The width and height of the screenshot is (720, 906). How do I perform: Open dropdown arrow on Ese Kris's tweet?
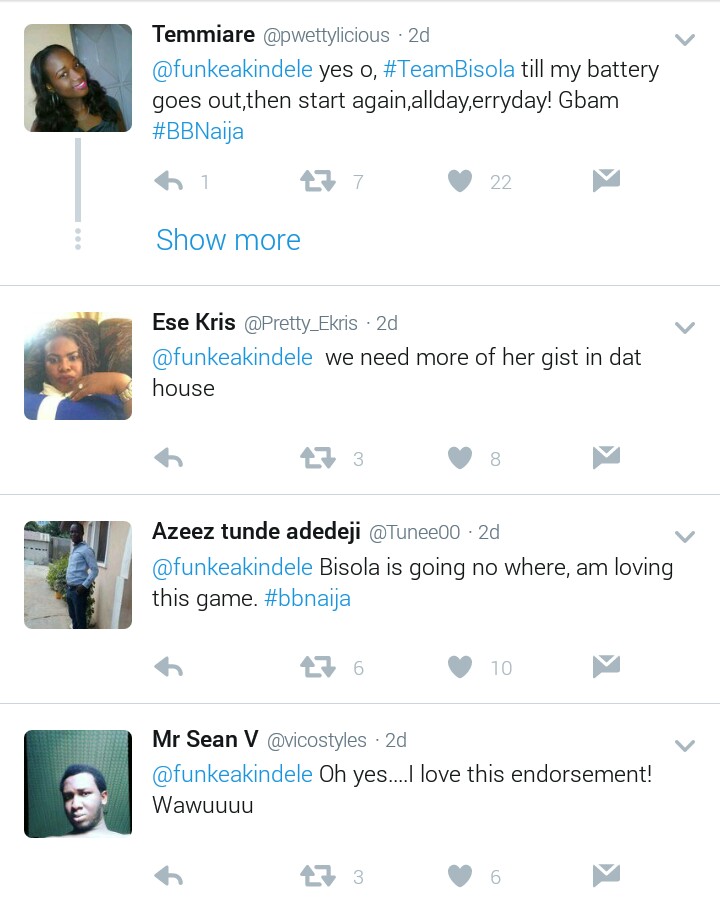pyautogui.click(x=685, y=328)
